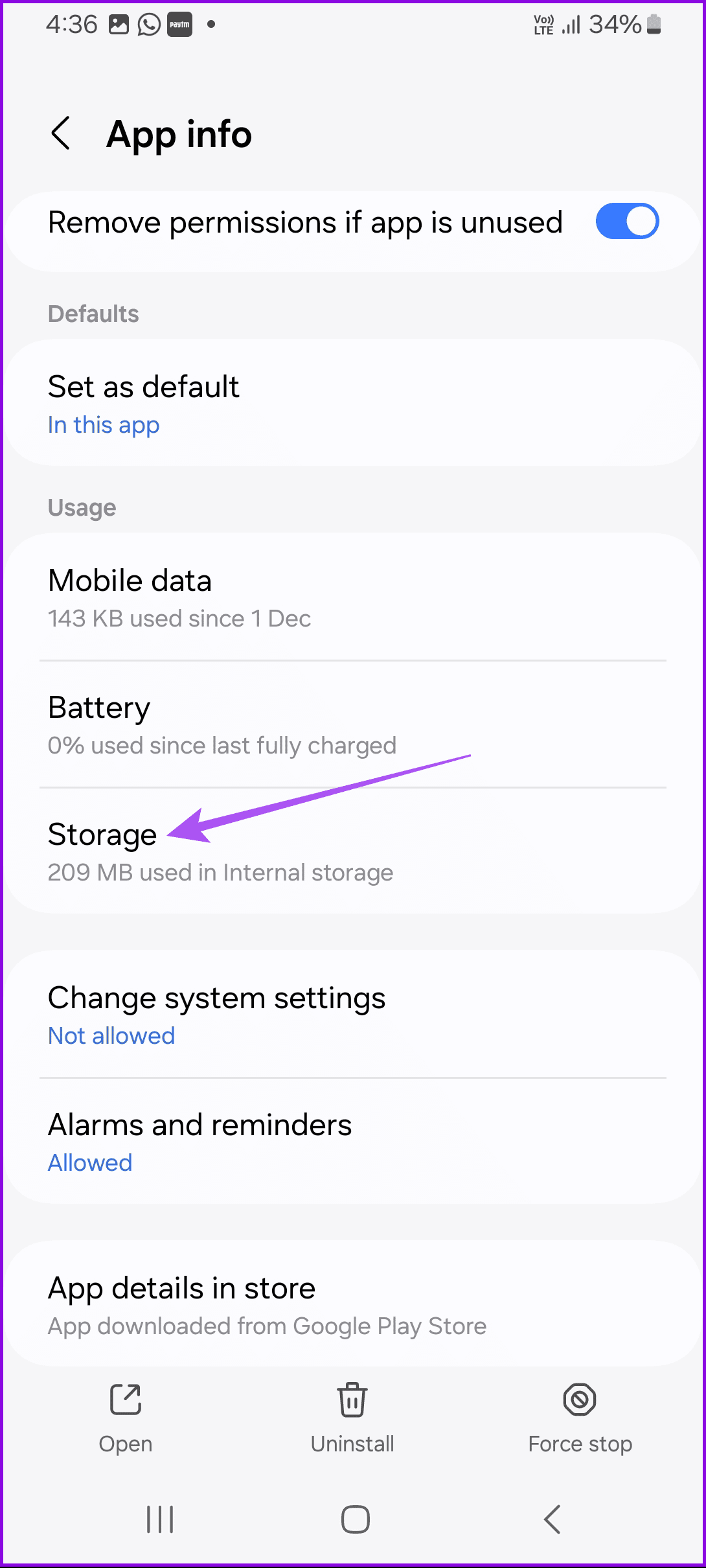
Task: Tap the back arrow in App info
Action: click(x=62, y=133)
